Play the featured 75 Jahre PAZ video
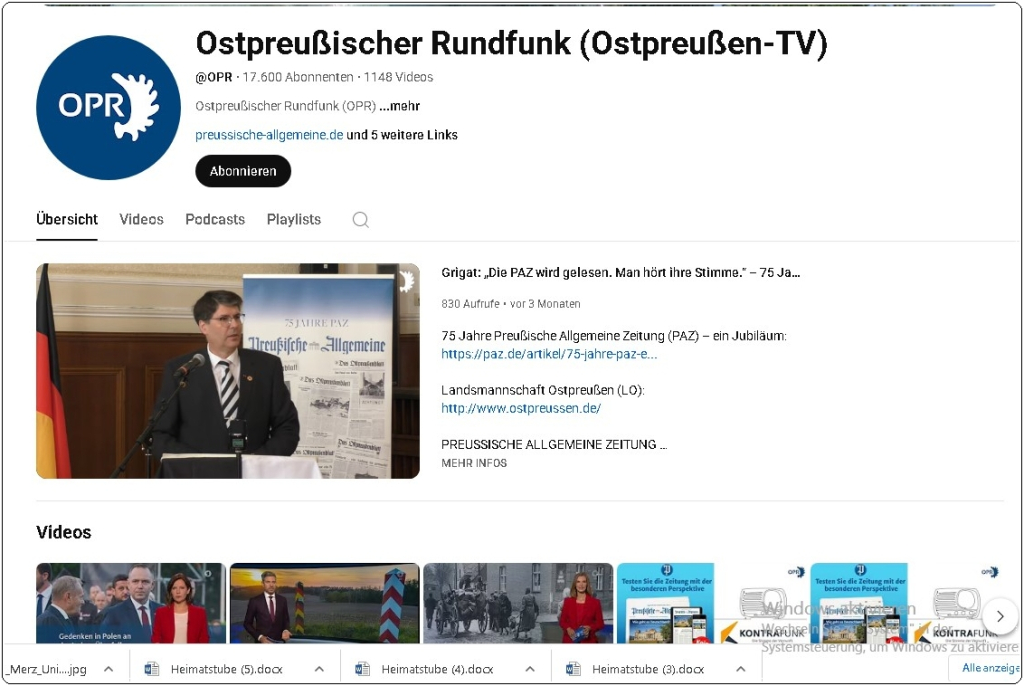This screenshot has width=1024, height=686. point(228,371)
